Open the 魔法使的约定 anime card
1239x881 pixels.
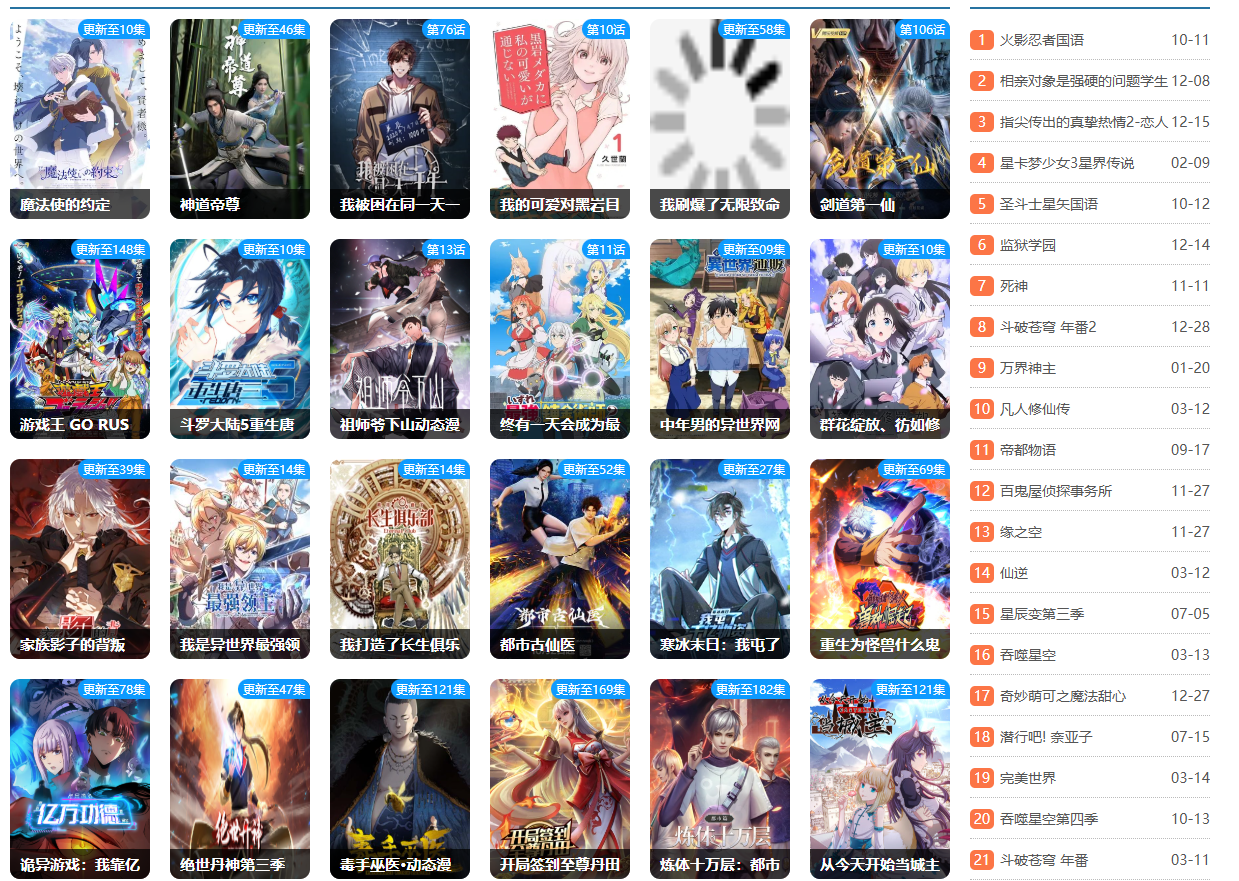pyautogui.click(x=80, y=118)
